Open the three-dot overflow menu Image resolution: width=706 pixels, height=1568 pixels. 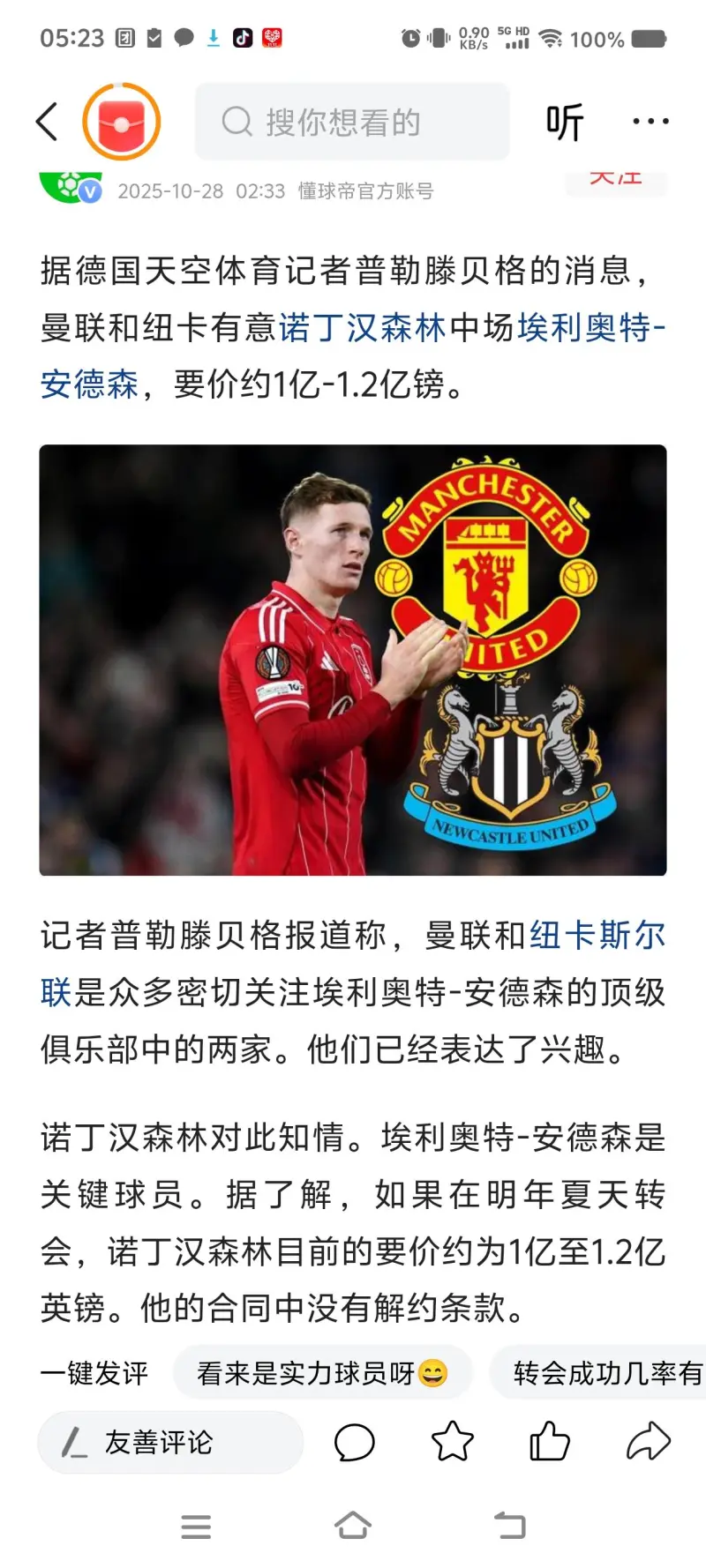pyautogui.click(x=650, y=122)
